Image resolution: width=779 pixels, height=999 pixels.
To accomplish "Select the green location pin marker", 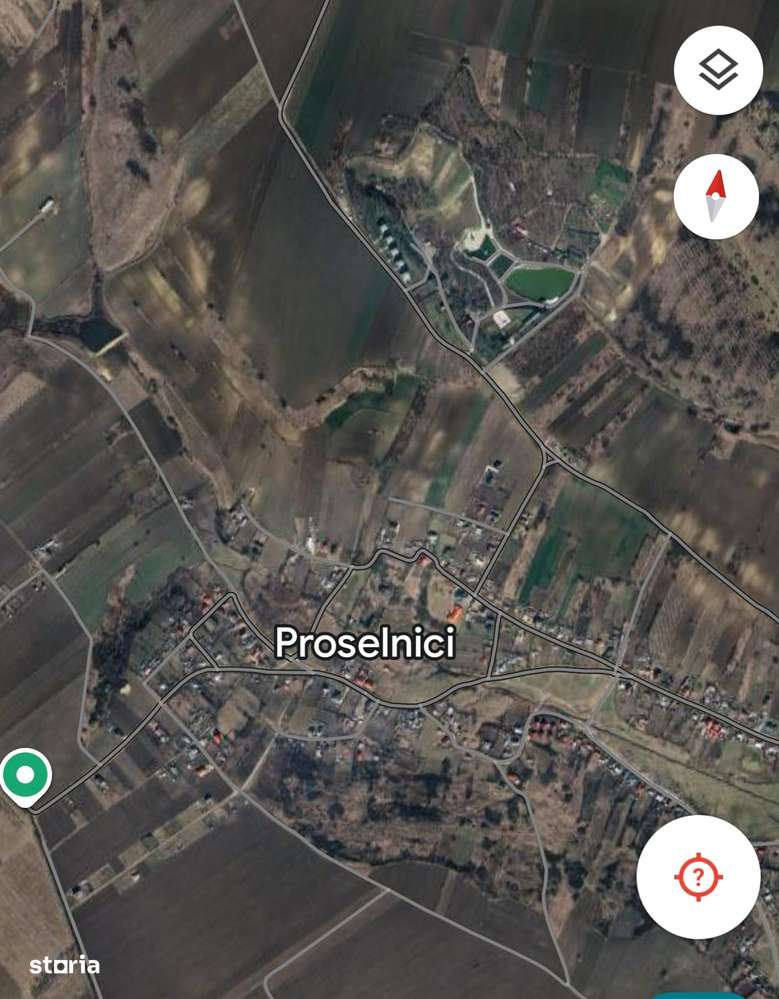I will pos(26,776).
